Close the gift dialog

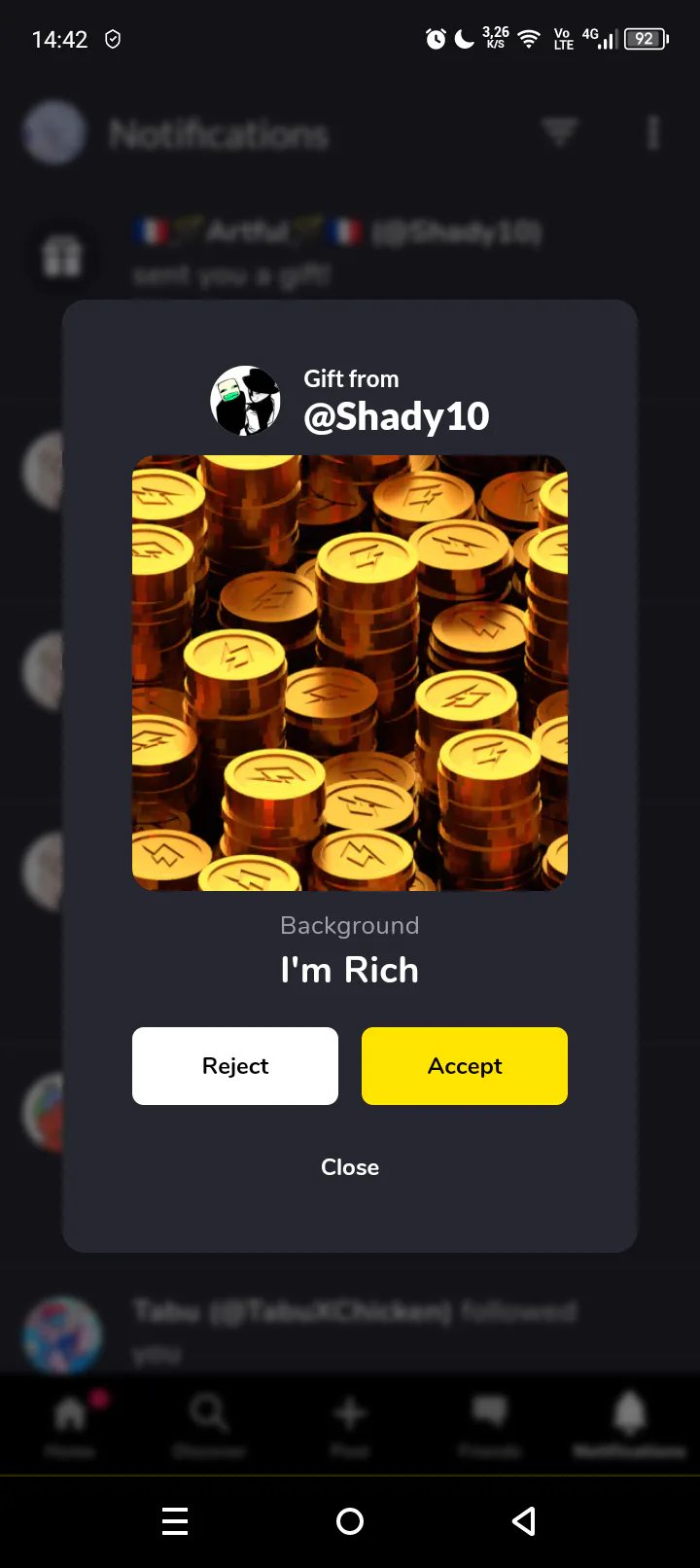pos(350,1167)
